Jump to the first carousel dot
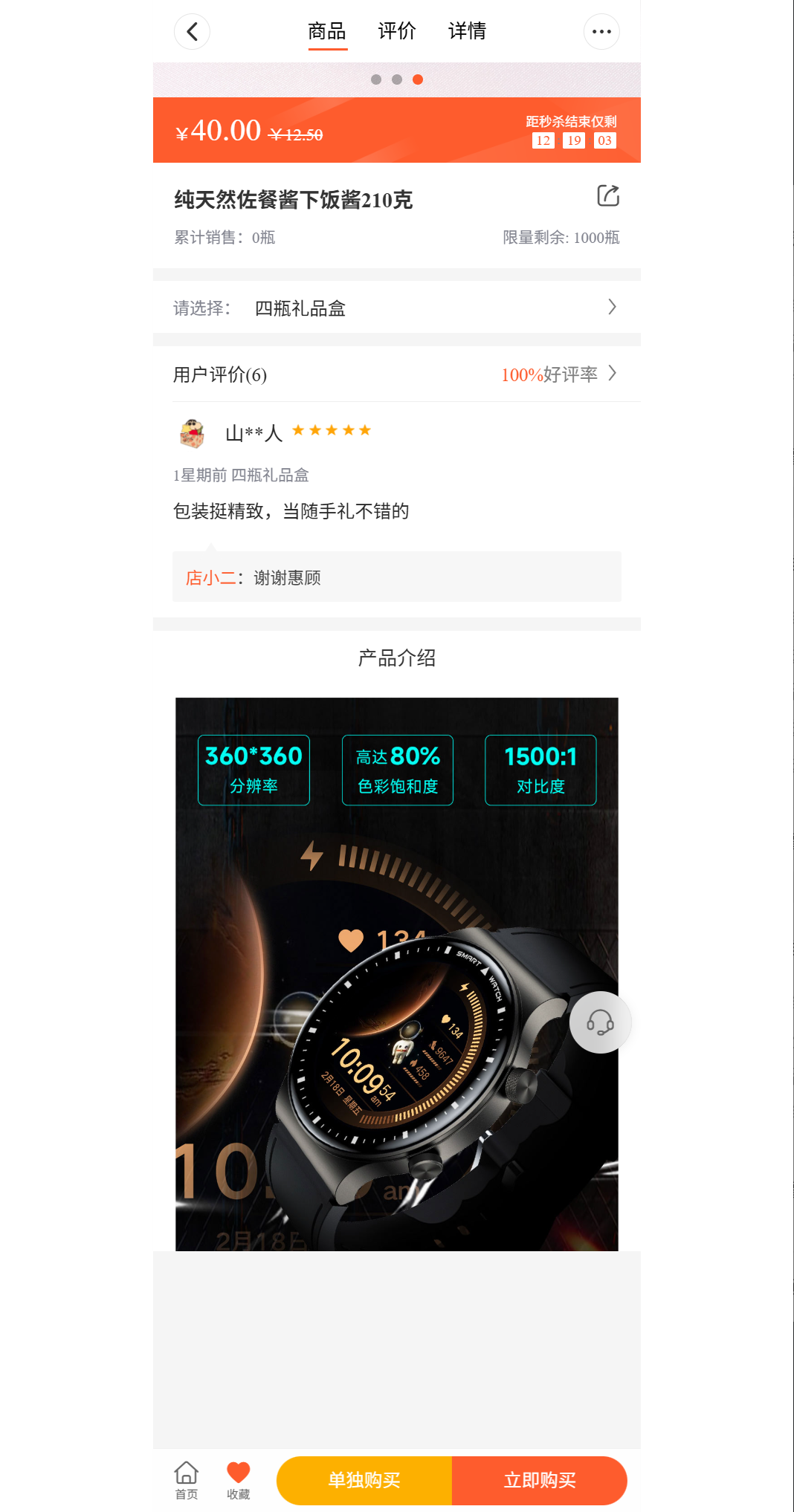 point(376,80)
